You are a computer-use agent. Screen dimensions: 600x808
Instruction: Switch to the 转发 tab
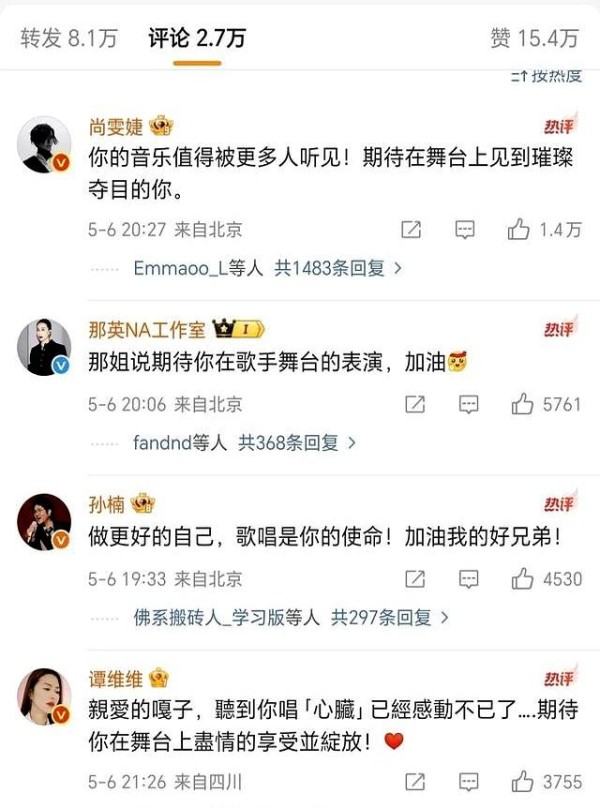[x=69, y=38]
